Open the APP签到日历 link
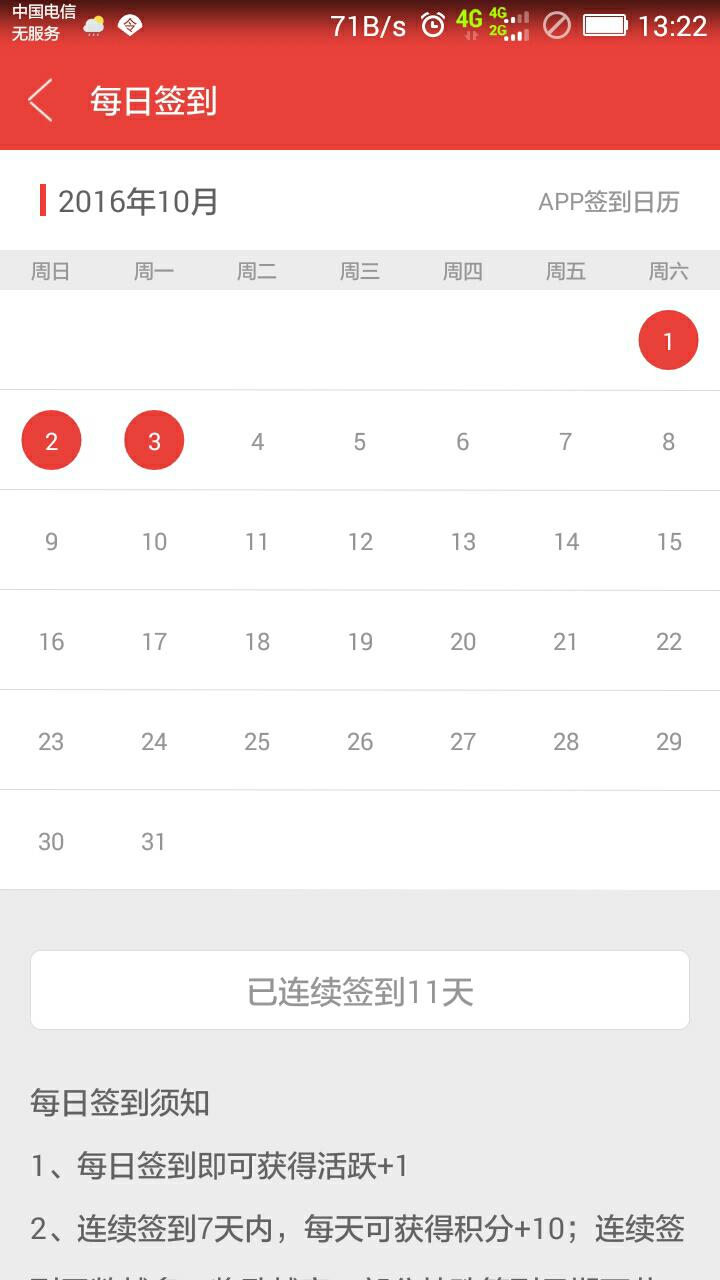The width and height of the screenshot is (720, 1280). pos(608,202)
